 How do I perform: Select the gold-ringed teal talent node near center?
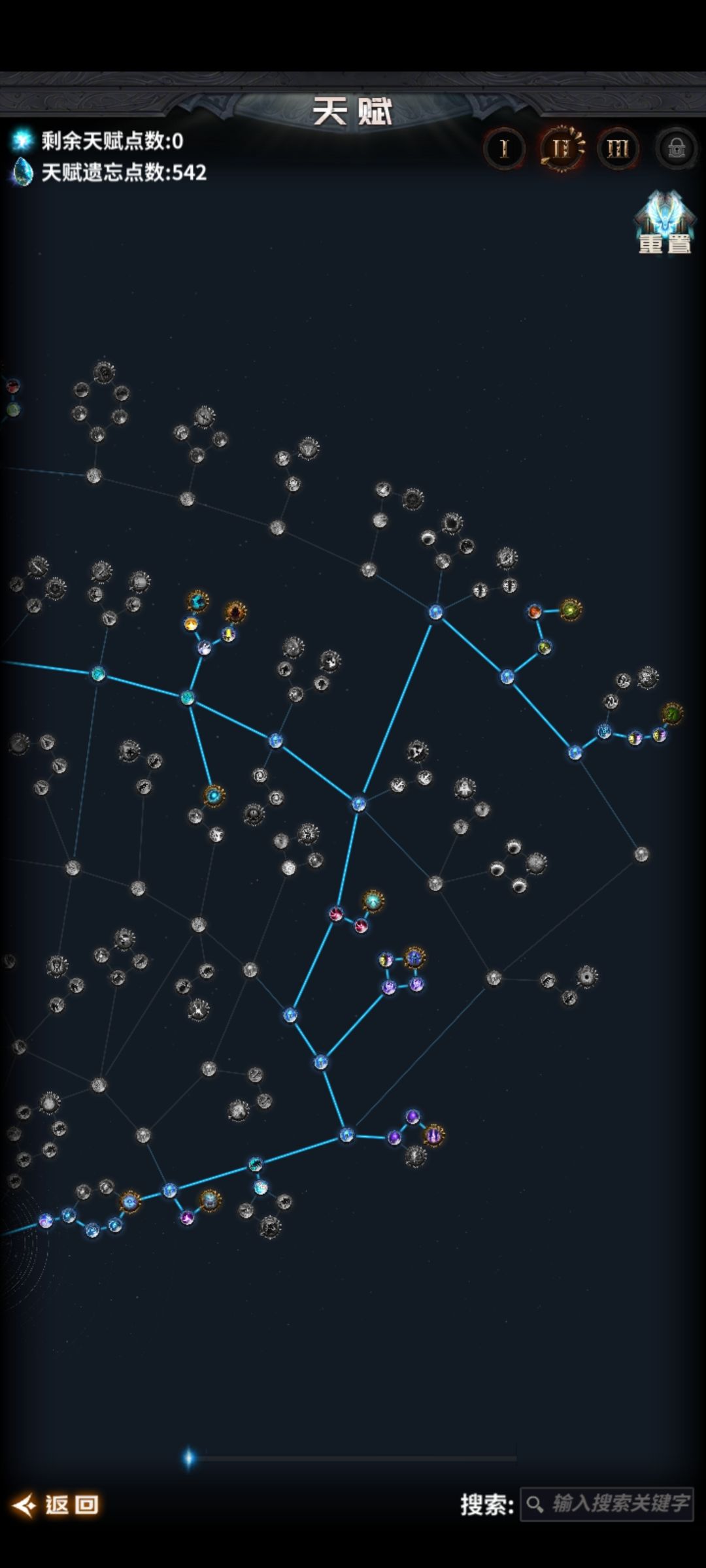[373, 901]
